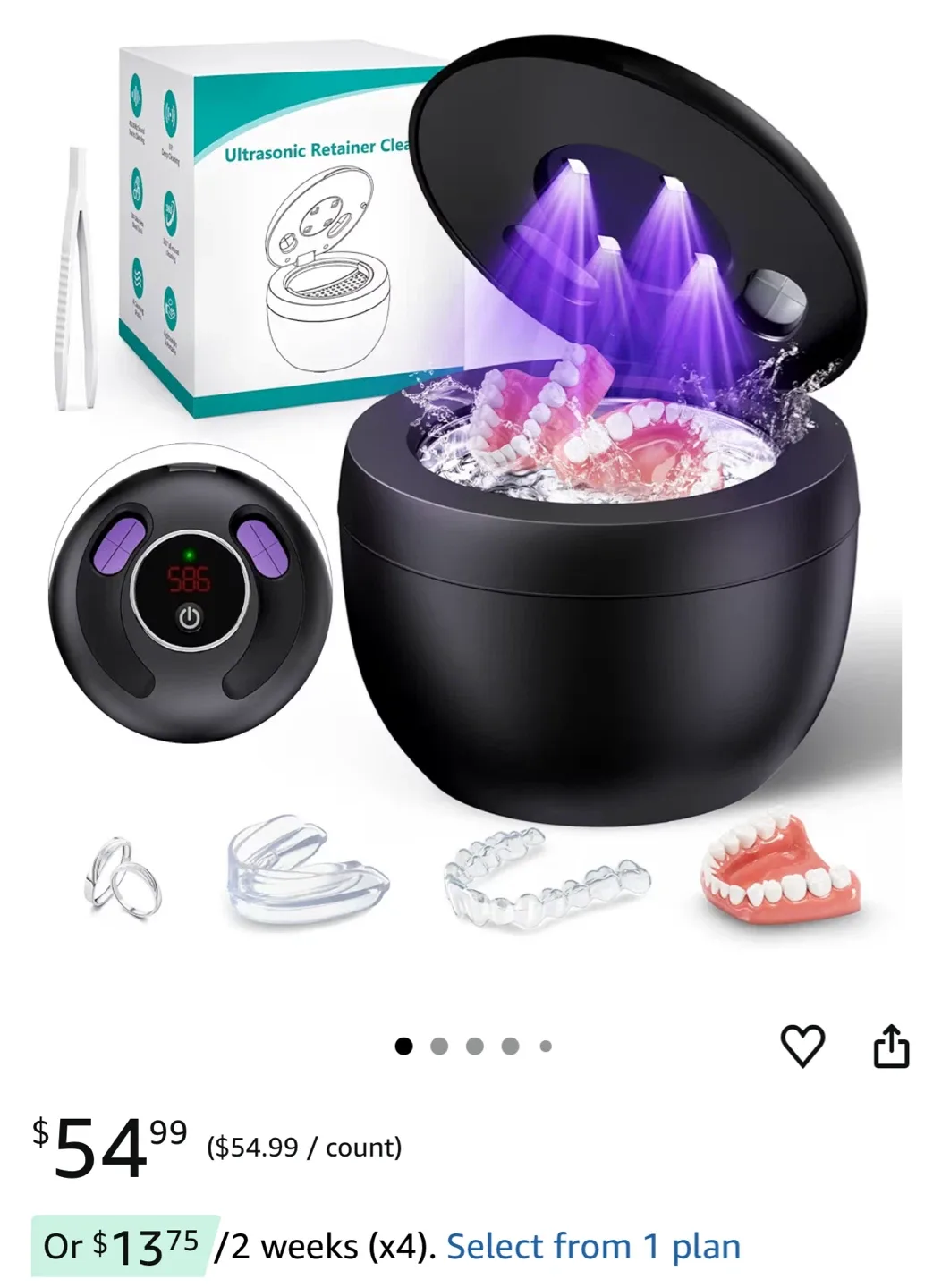Click the water wave cleaning icon on the box
This screenshot has width=950, height=1288.
pos(137,276)
